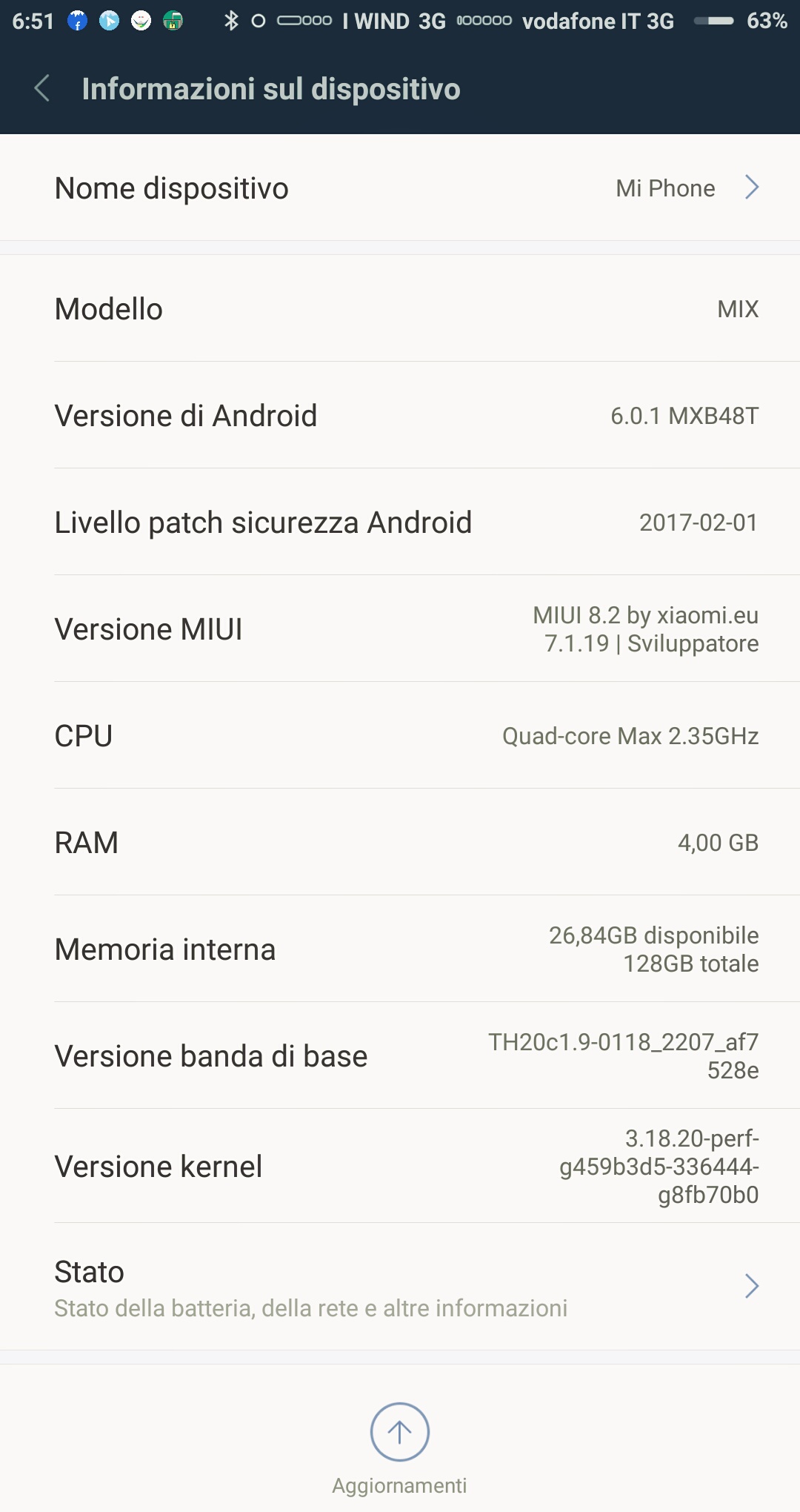The width and height of the screenshot is (800, 1512).
Task: Tap the Versione kernel row
Action: (400, 1166)
